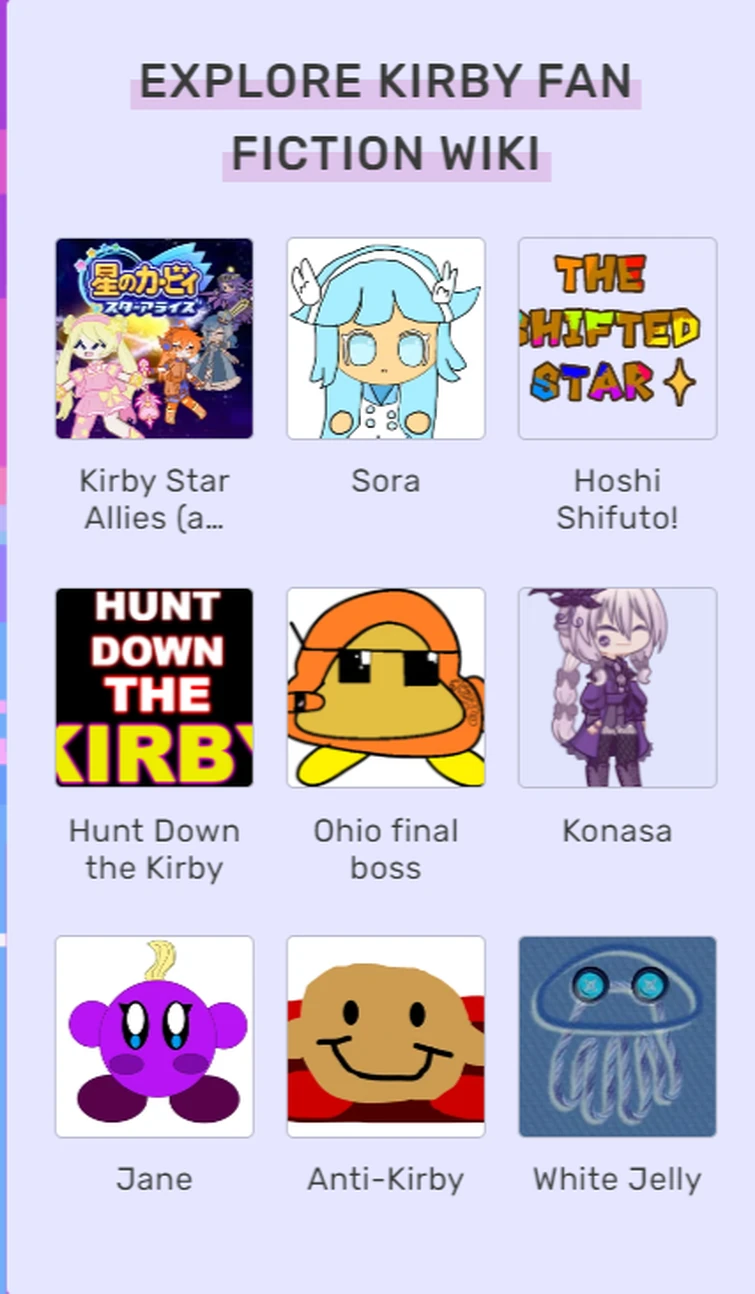Select the Ohio final boss tile
Image resolution: width=755 pixels, height=1294 pixels.
click(x=386, y=687)
